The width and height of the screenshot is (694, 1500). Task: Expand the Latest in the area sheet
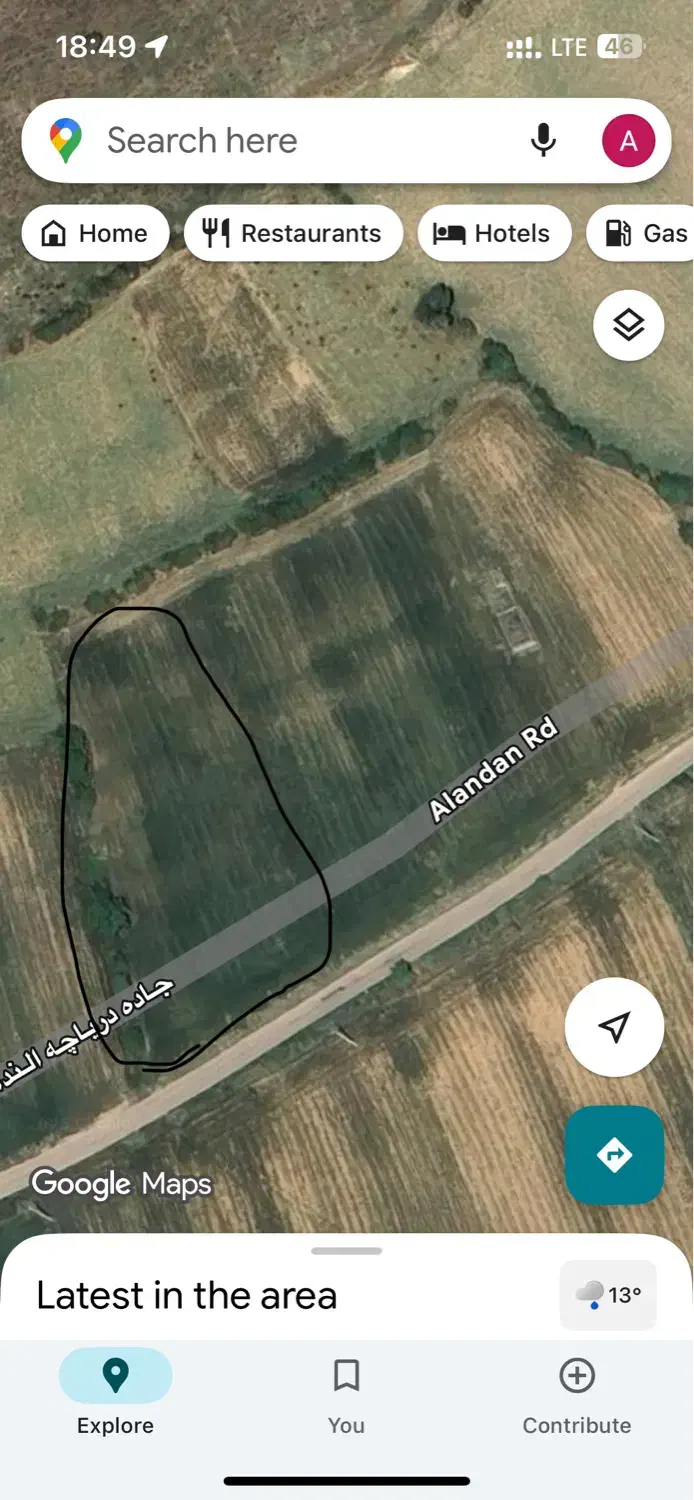[346, 1251]
